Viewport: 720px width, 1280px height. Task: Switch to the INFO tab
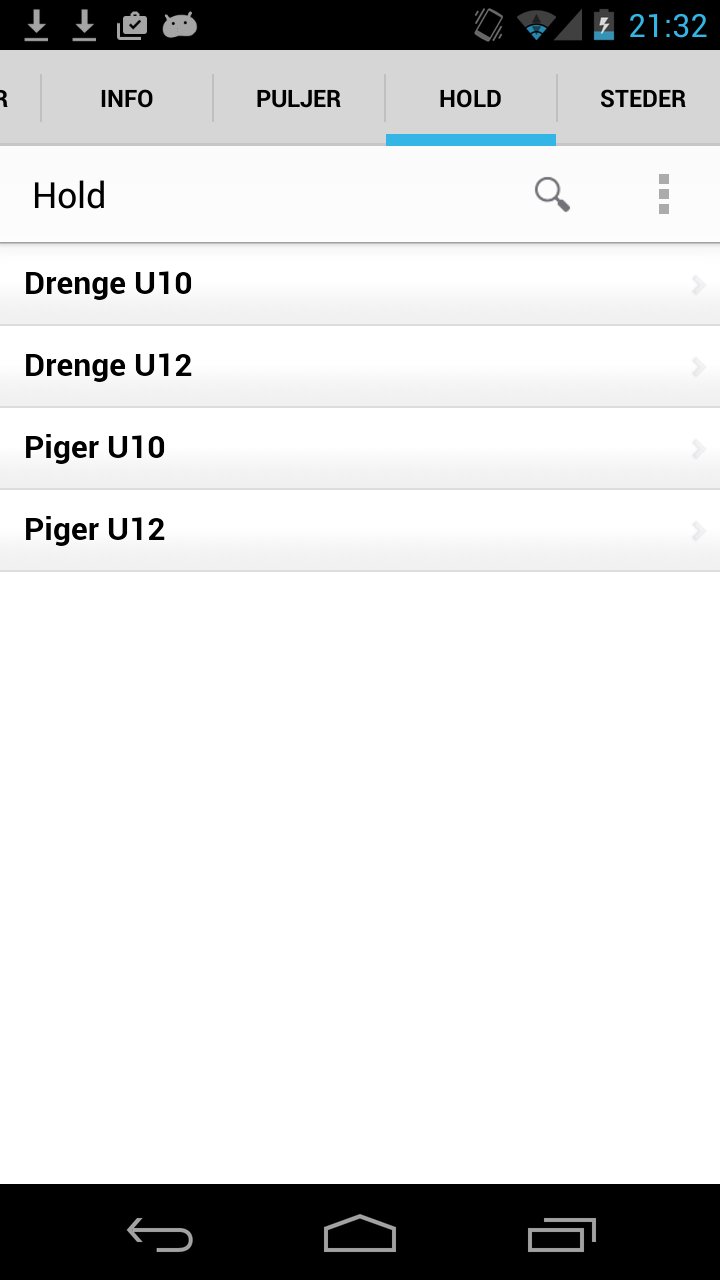point(127,99)
